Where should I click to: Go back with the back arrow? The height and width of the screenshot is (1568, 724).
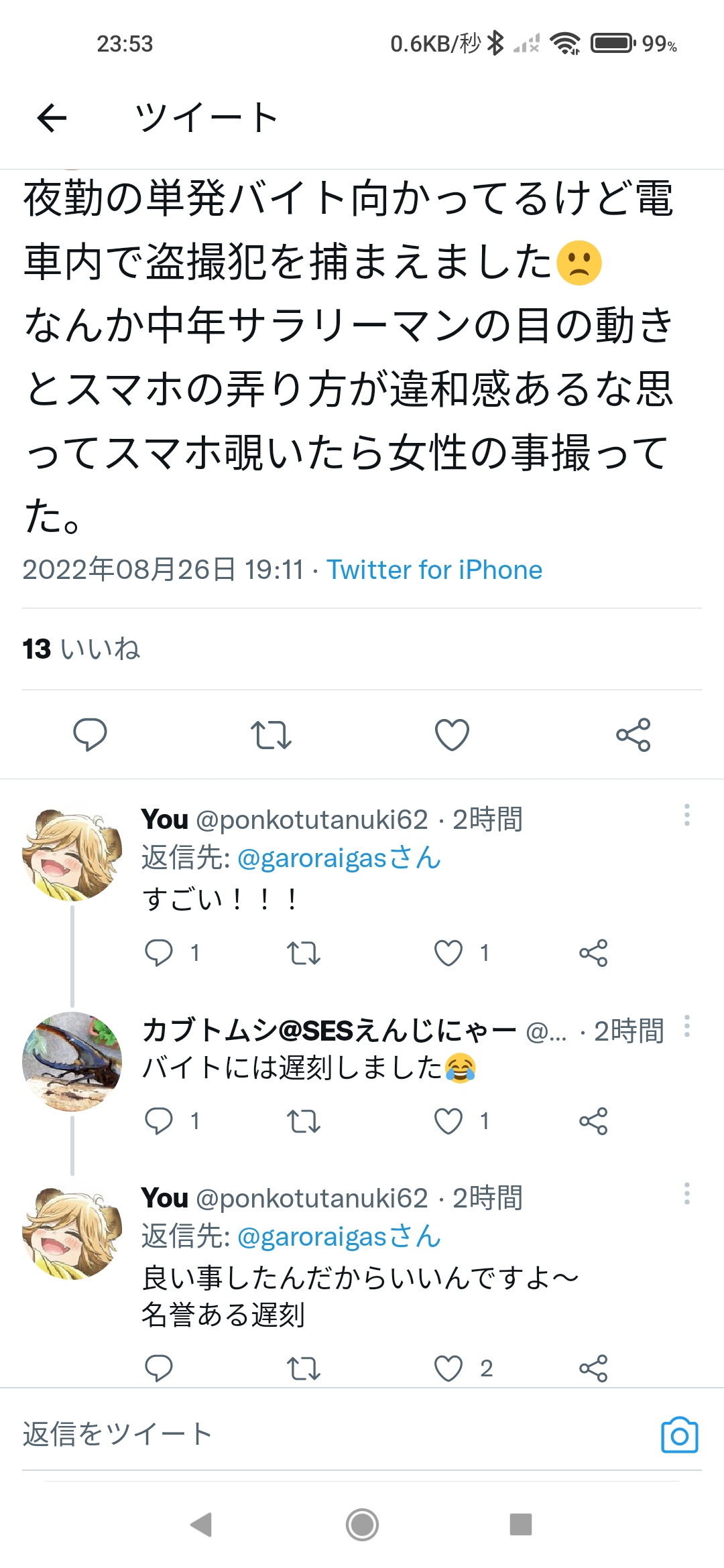coord(50,117)
